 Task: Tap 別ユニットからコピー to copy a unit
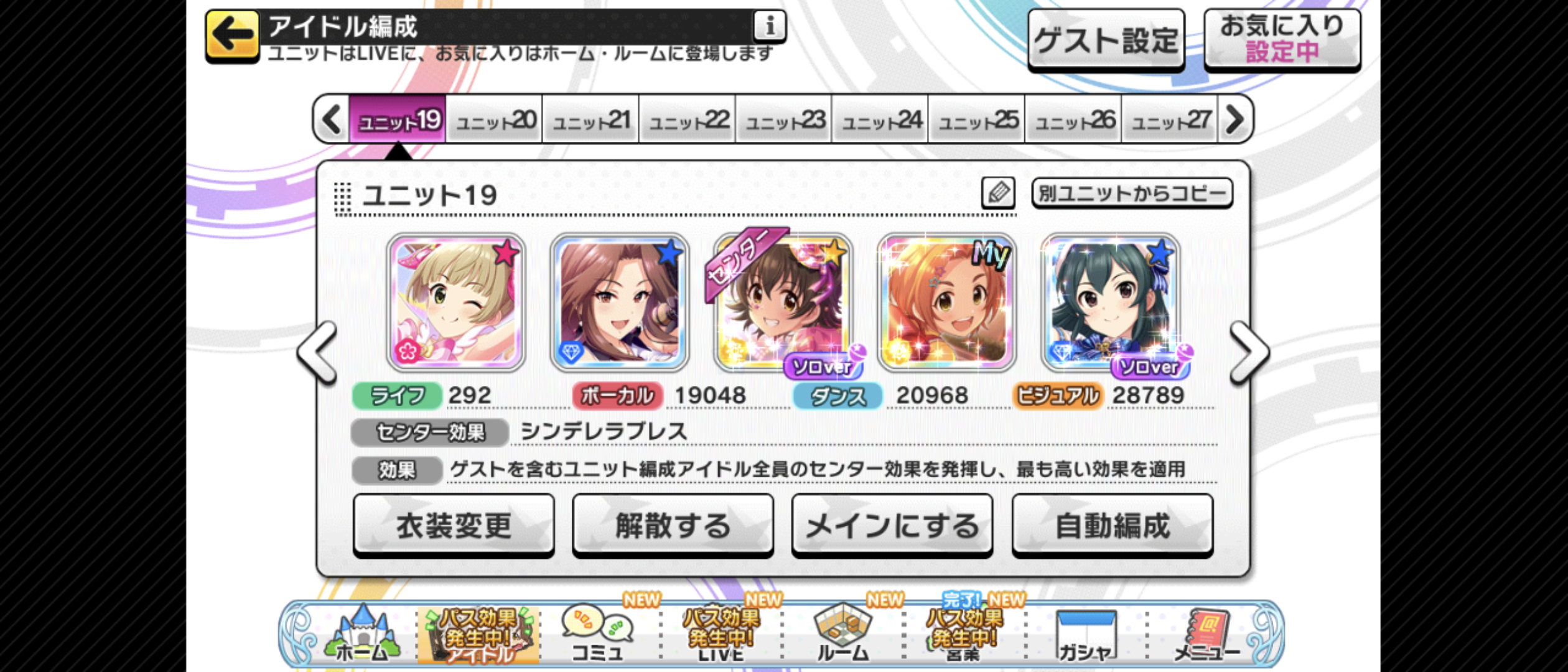[1132, 193]
